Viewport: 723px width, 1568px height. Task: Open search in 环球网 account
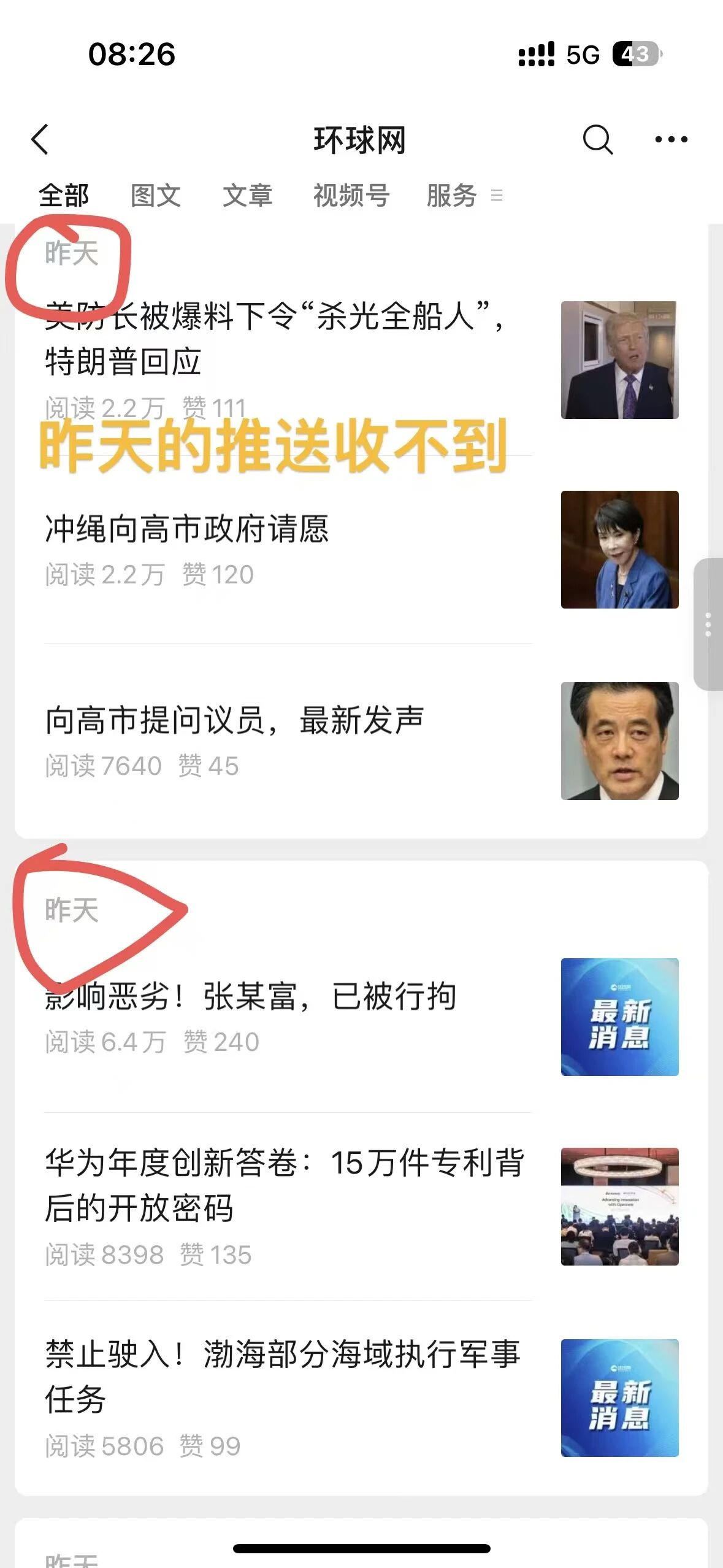pyautogui.click(x=597, y=139)
